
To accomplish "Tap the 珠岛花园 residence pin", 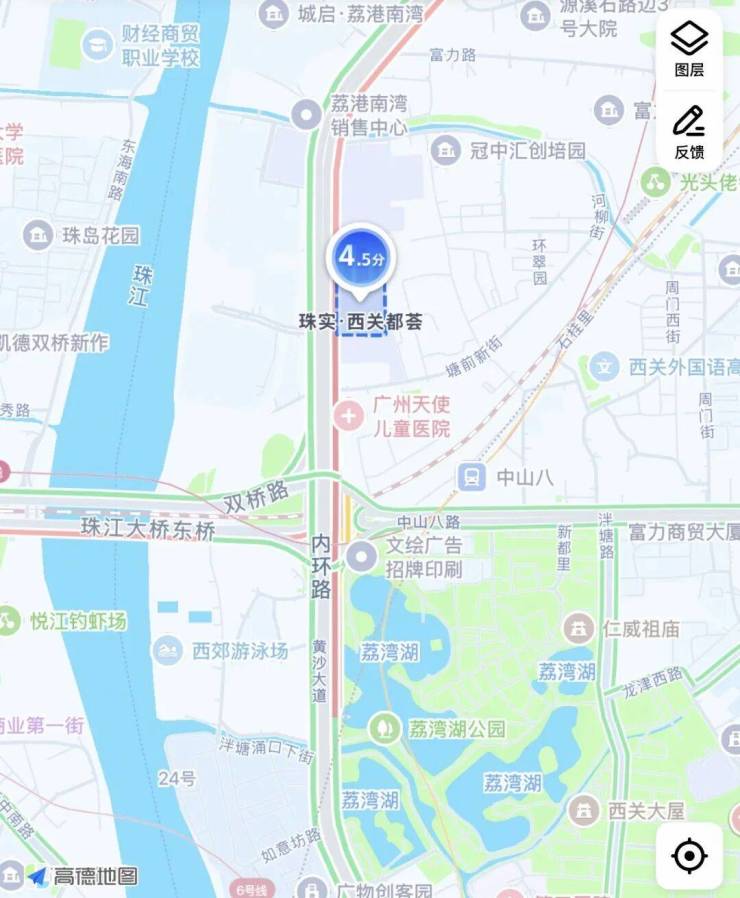I will coord(38,235).
